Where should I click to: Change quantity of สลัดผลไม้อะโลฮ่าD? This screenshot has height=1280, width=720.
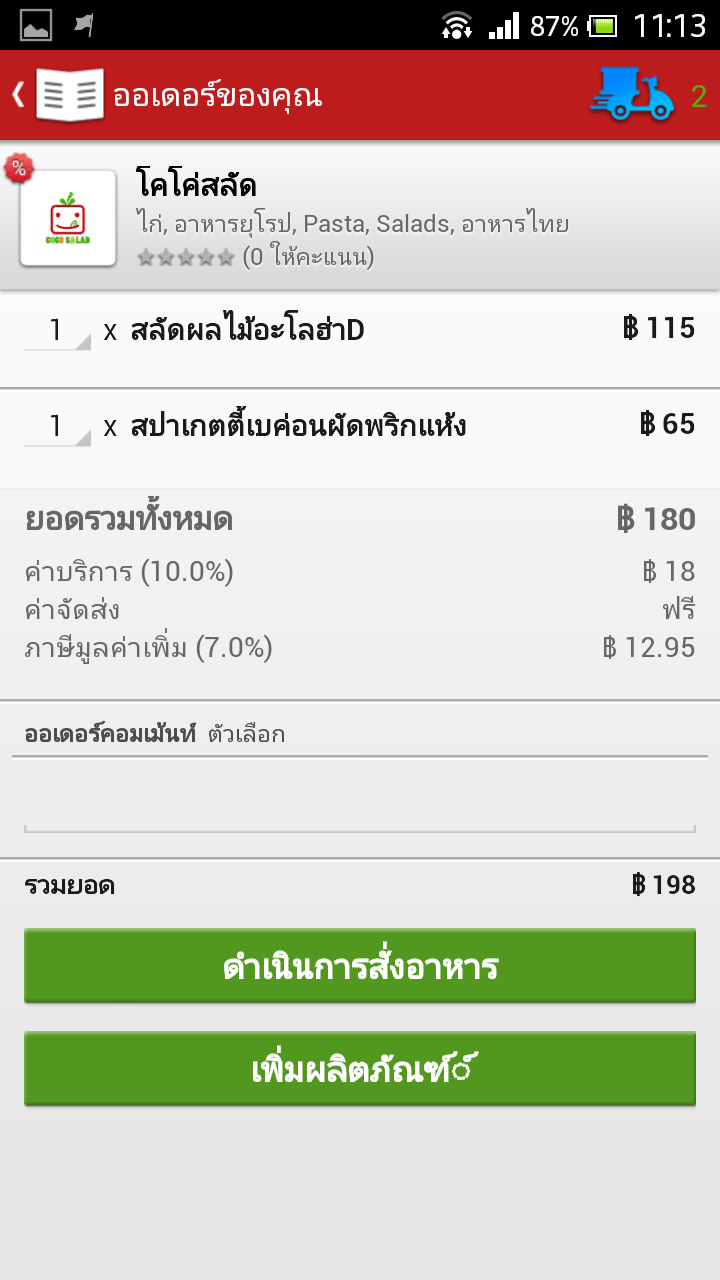click(57, 331)
